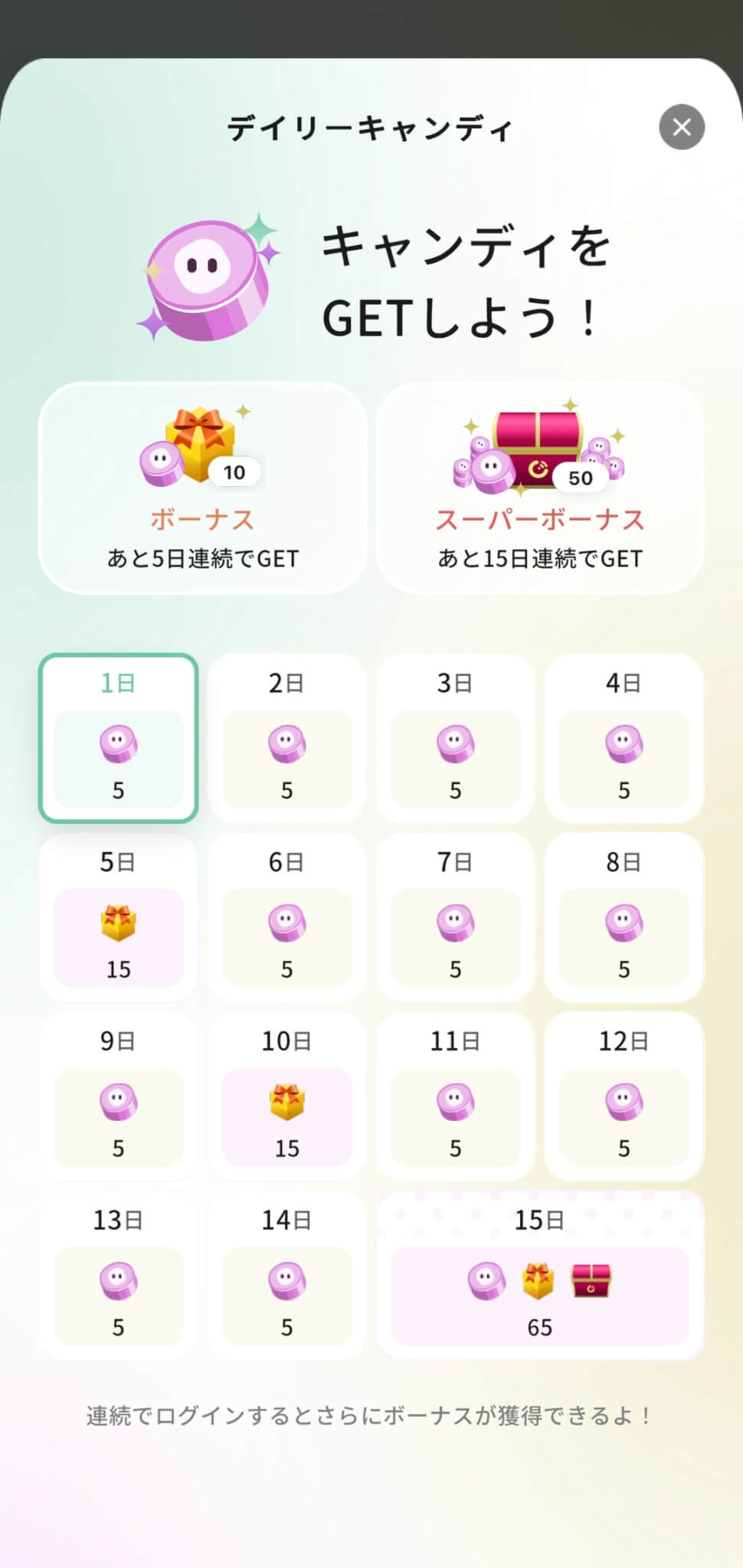Open the スーパーボーナス 50 candy card
The height and width of the screenshot is (1568, 743).
[539, 488]
